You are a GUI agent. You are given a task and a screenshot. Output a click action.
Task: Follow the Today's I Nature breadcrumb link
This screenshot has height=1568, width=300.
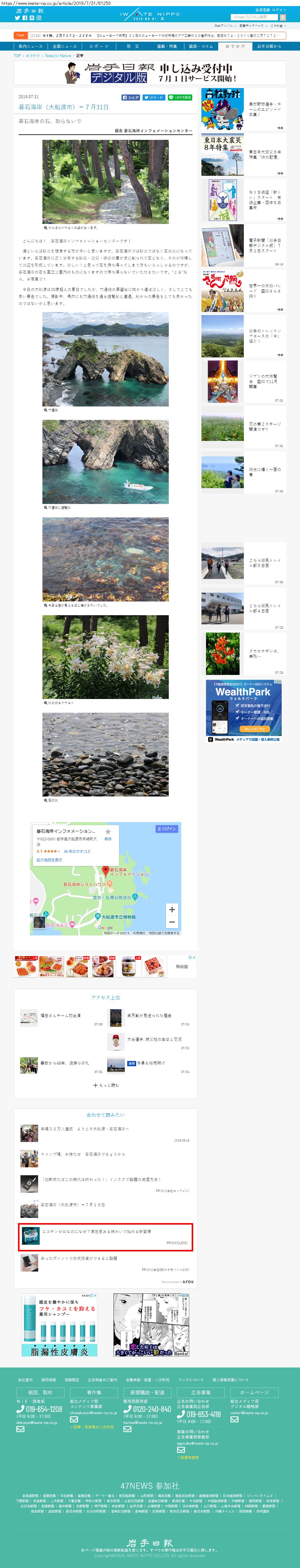pos(58,55)
